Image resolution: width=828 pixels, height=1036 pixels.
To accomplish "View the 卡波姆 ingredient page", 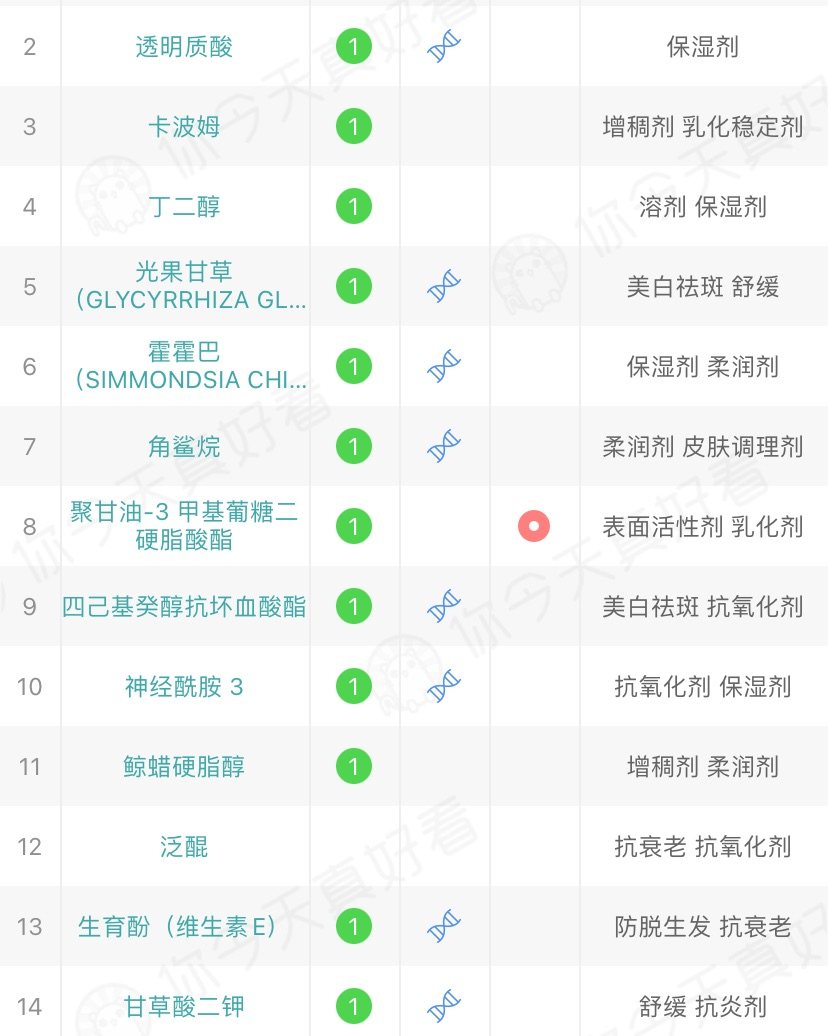I will [x=184, y=127].
